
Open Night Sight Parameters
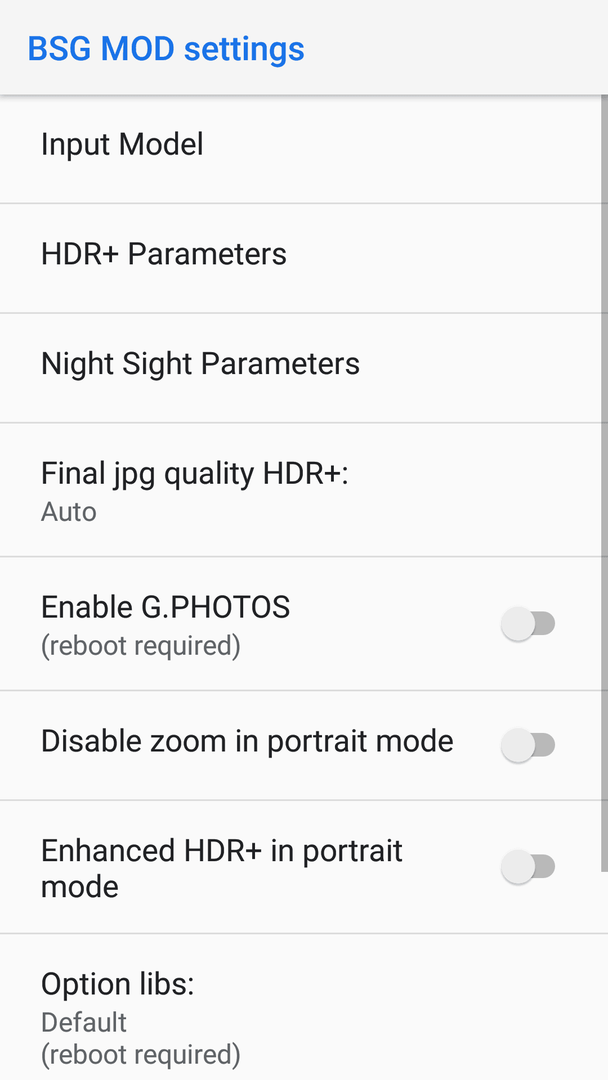coord(301,368)
